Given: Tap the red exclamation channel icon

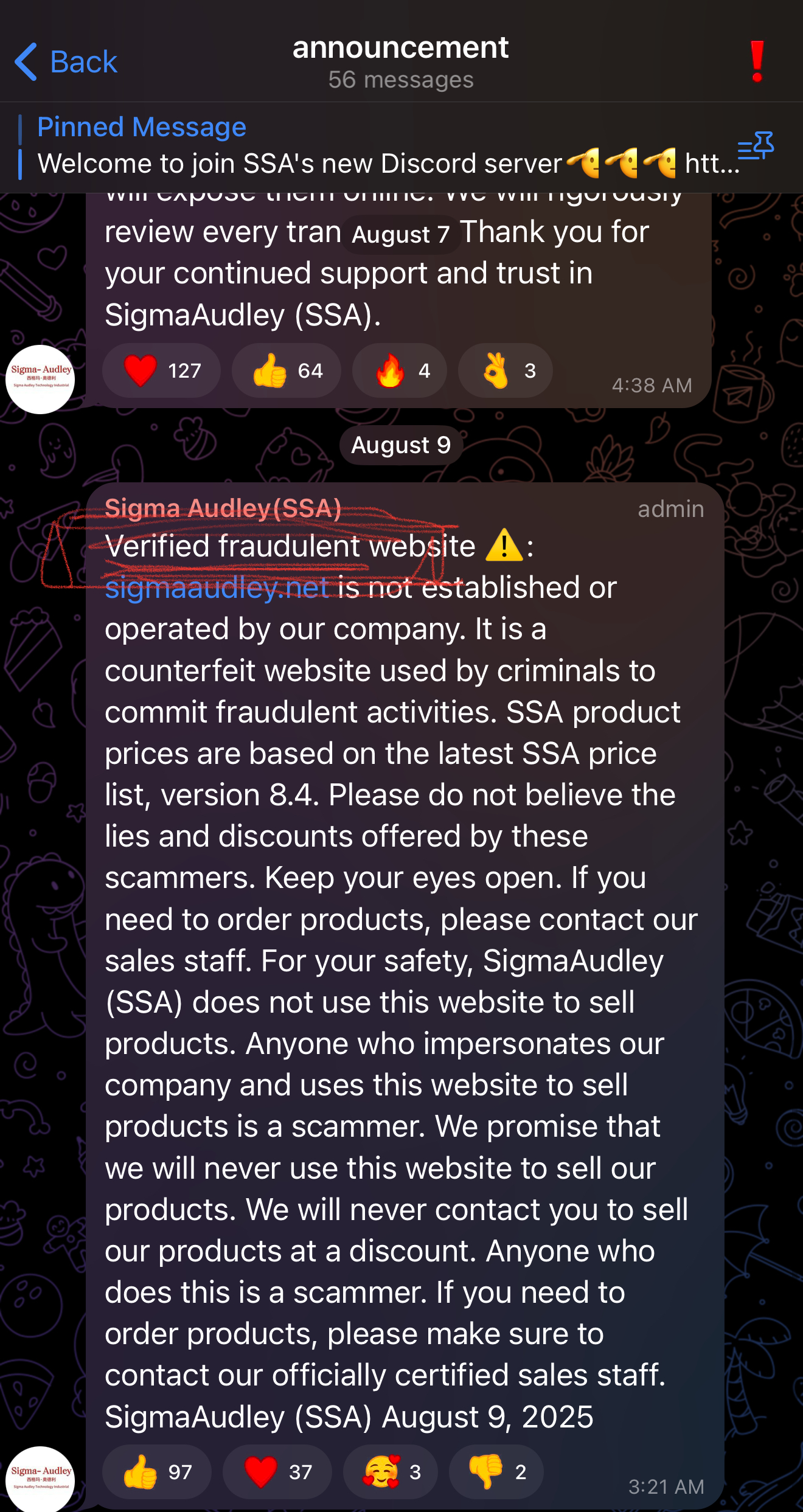Looking at the screenshot, I should pyautogui.click(x=757, y=62).
